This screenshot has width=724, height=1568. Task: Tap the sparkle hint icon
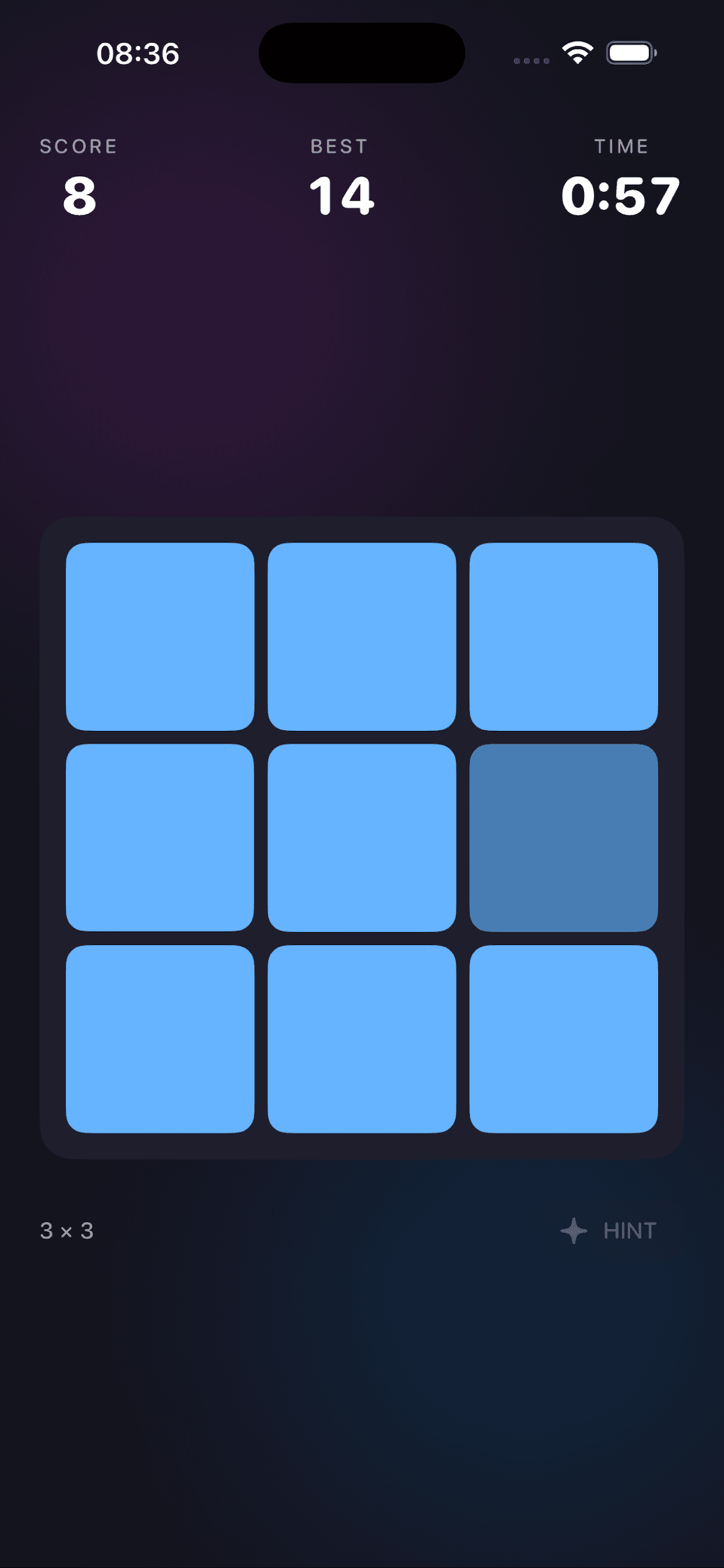574,1230
